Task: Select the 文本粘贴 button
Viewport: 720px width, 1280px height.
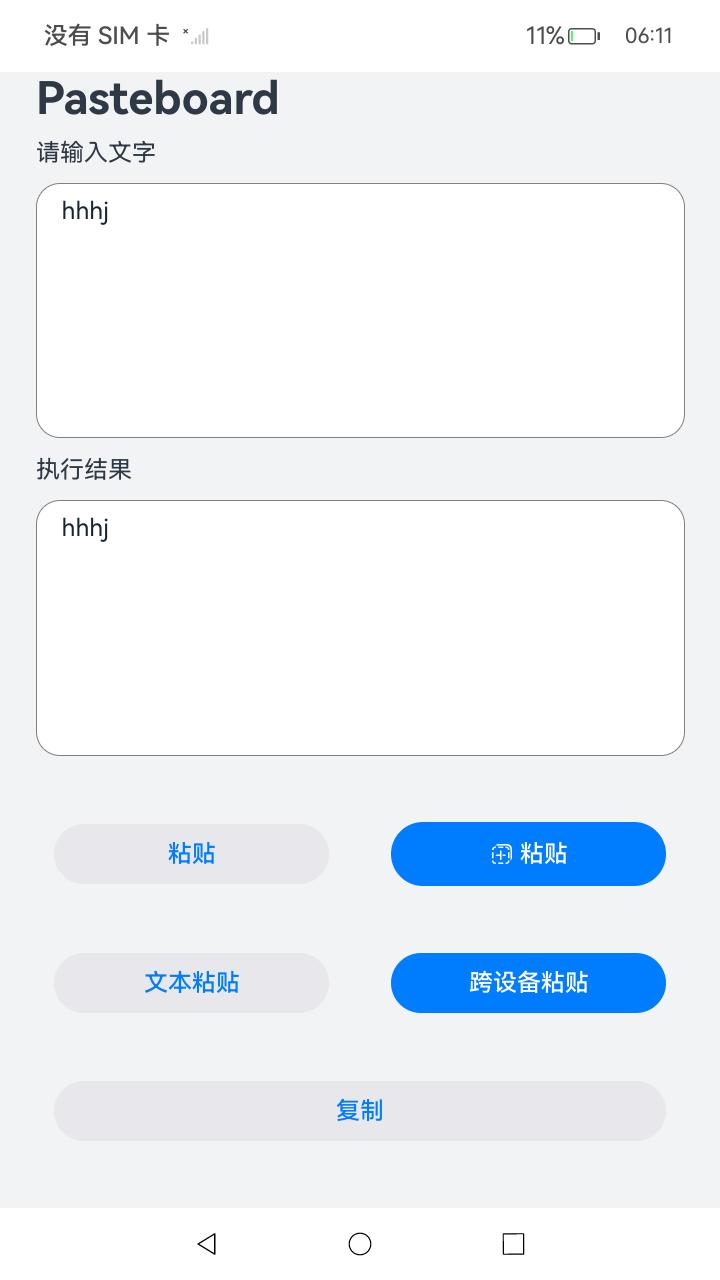Action: [x=191, y=983]
